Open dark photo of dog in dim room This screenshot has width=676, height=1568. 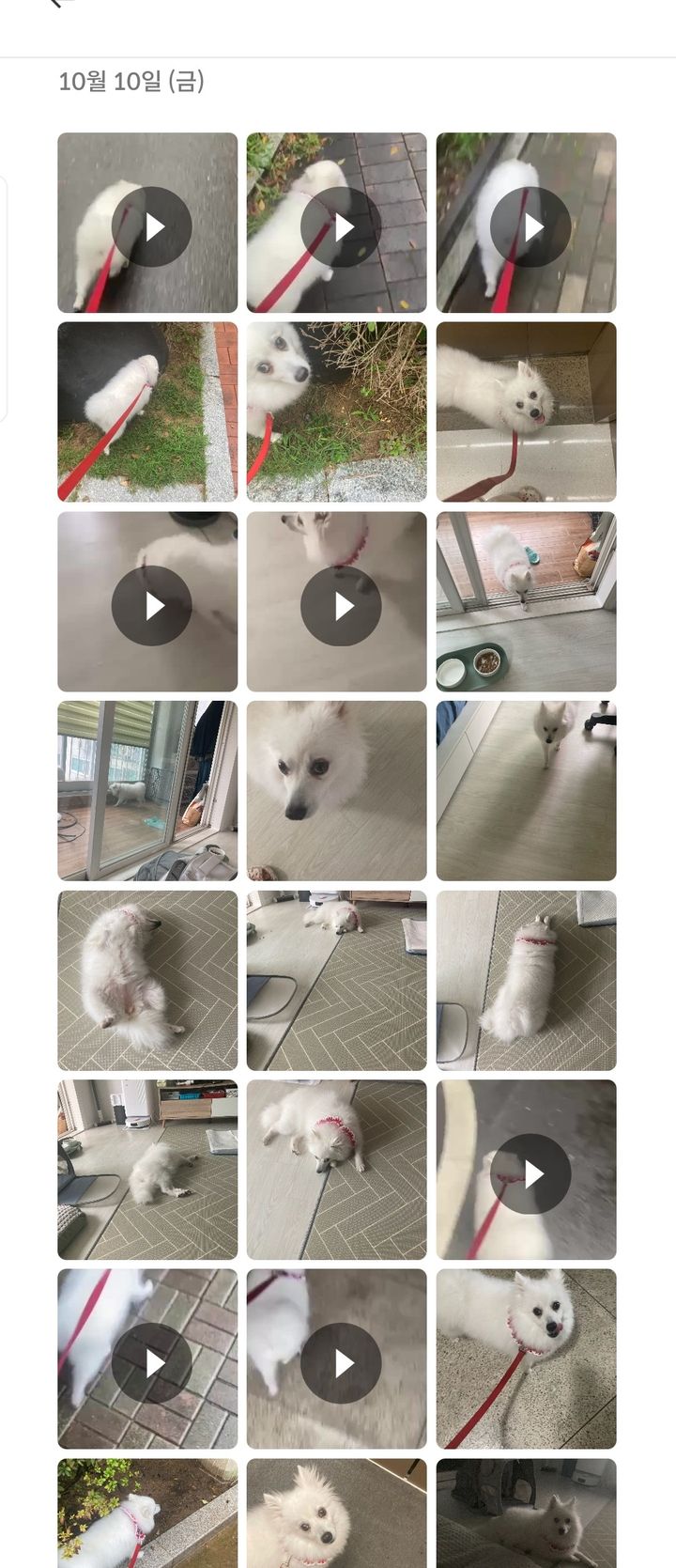click(x=526, y=1513)
